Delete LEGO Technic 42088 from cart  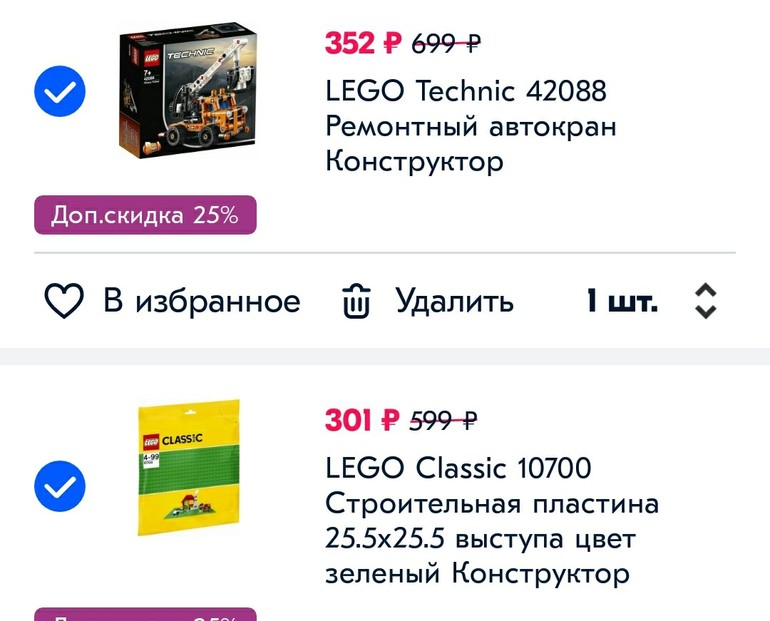click(x=428, y=301)
